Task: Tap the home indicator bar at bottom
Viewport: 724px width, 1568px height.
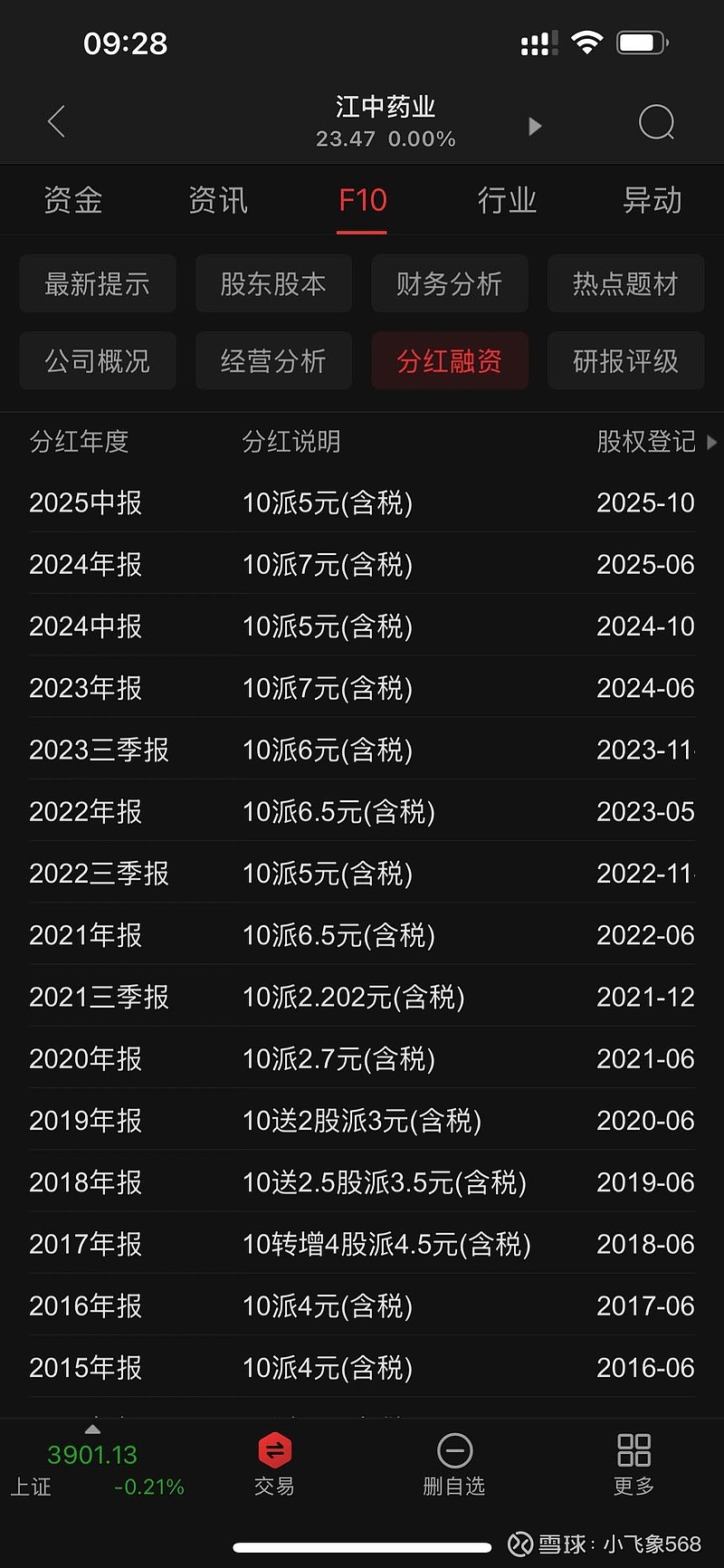Action: (362, 1542)
